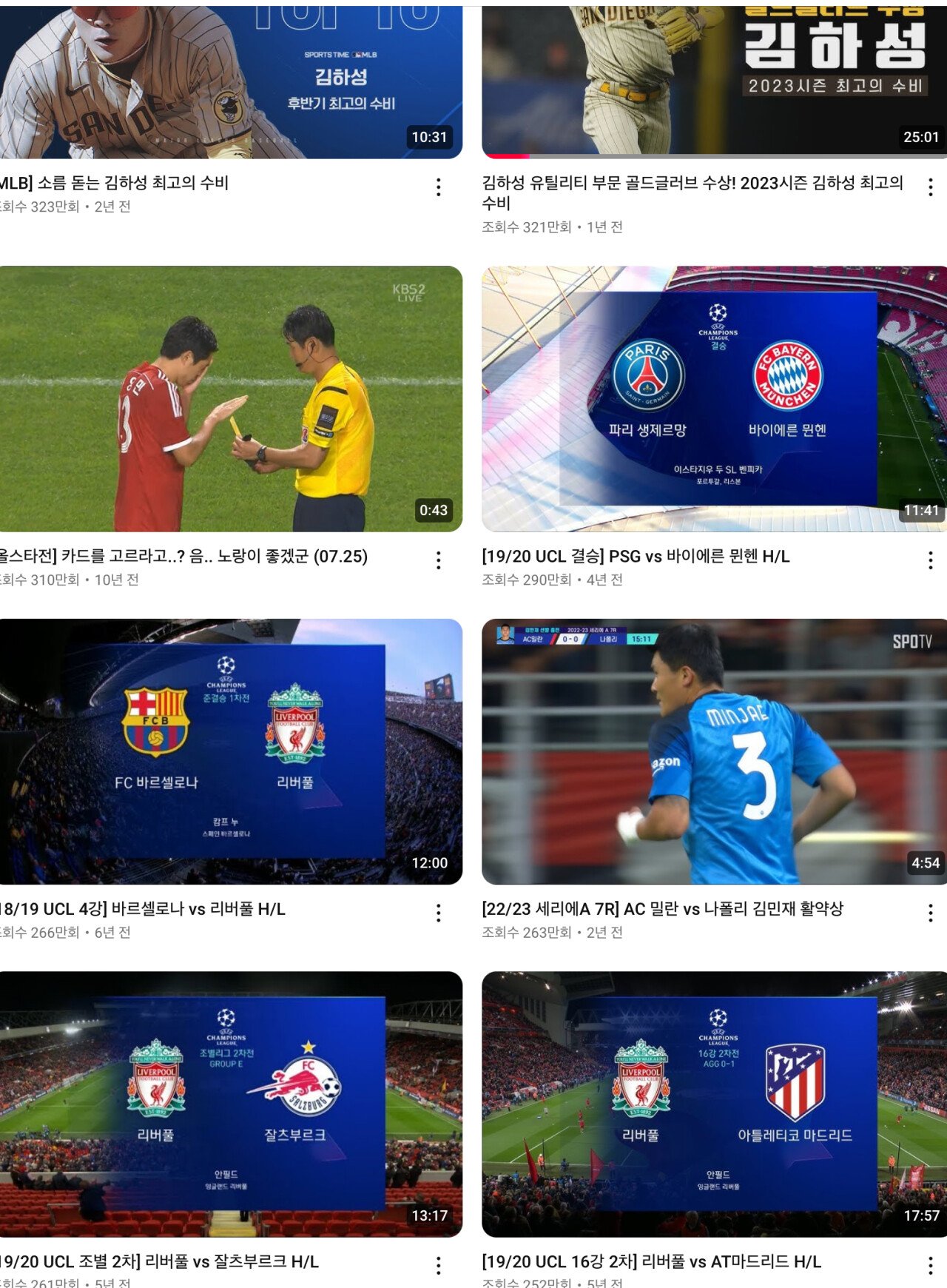Viewport: 947px width, 1288px height.
Task: Open the 김하성 후반기 최고의 수비 video
Action: pos(229,81)
